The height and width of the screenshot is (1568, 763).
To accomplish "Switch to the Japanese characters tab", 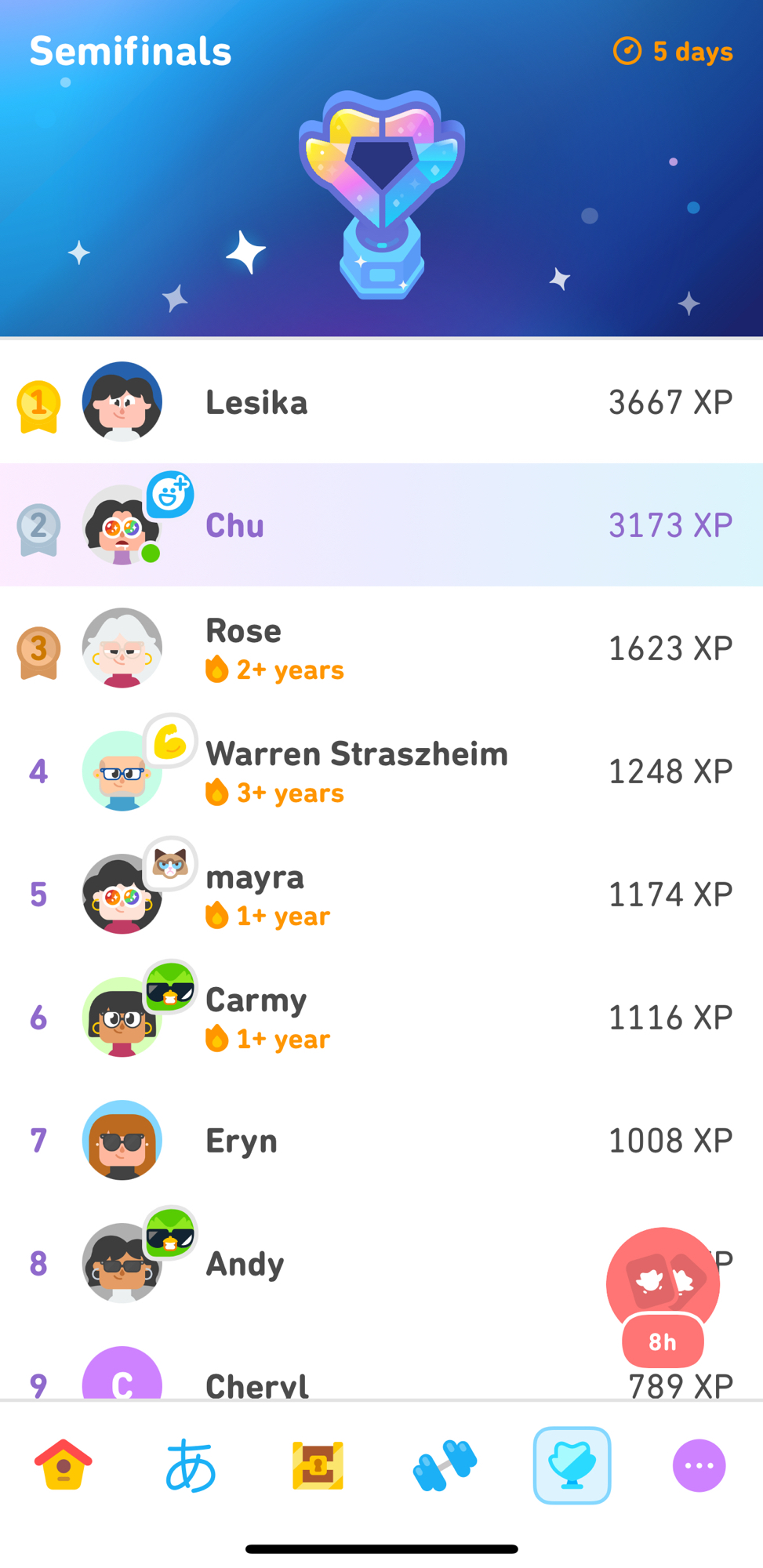I will [191, 1465].
